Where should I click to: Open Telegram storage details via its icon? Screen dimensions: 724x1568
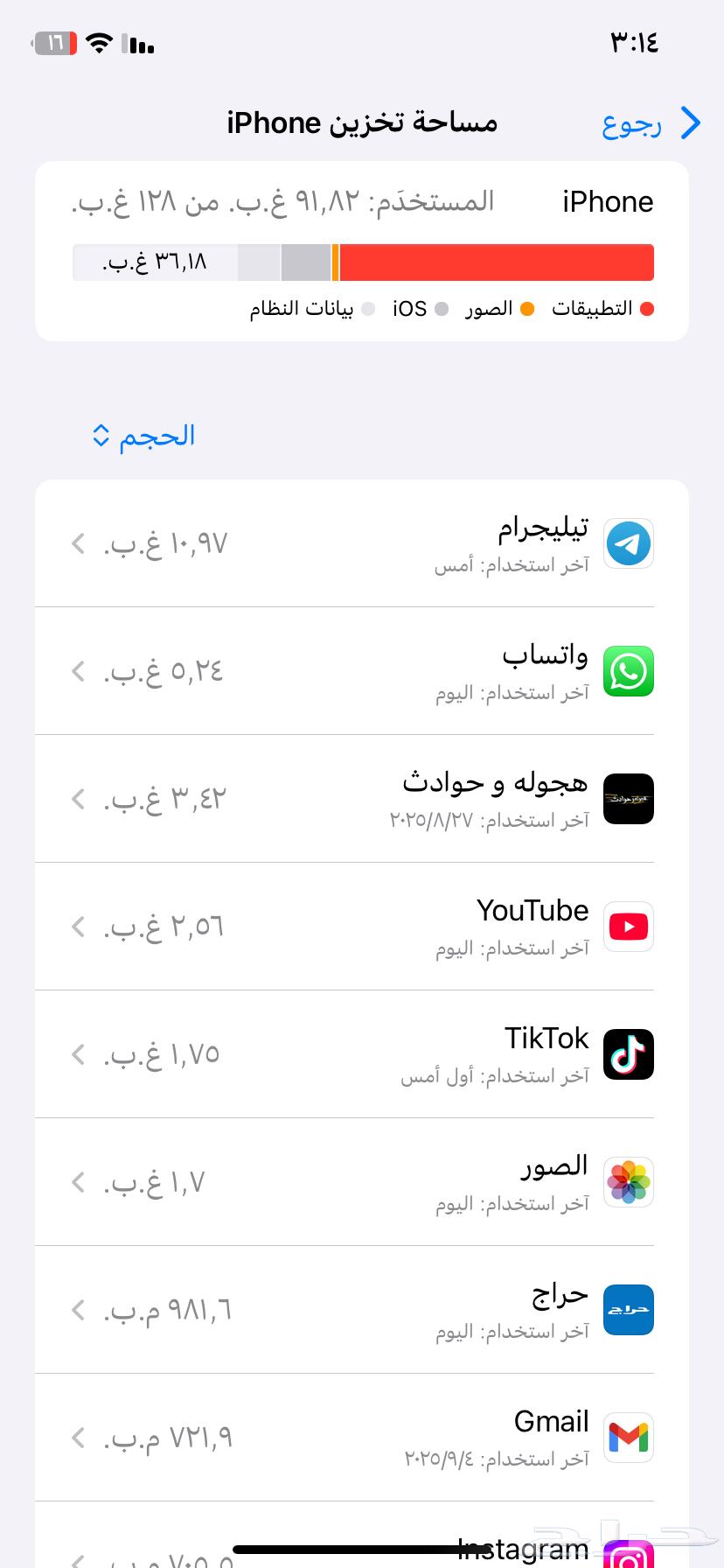[x=628, y=543]
